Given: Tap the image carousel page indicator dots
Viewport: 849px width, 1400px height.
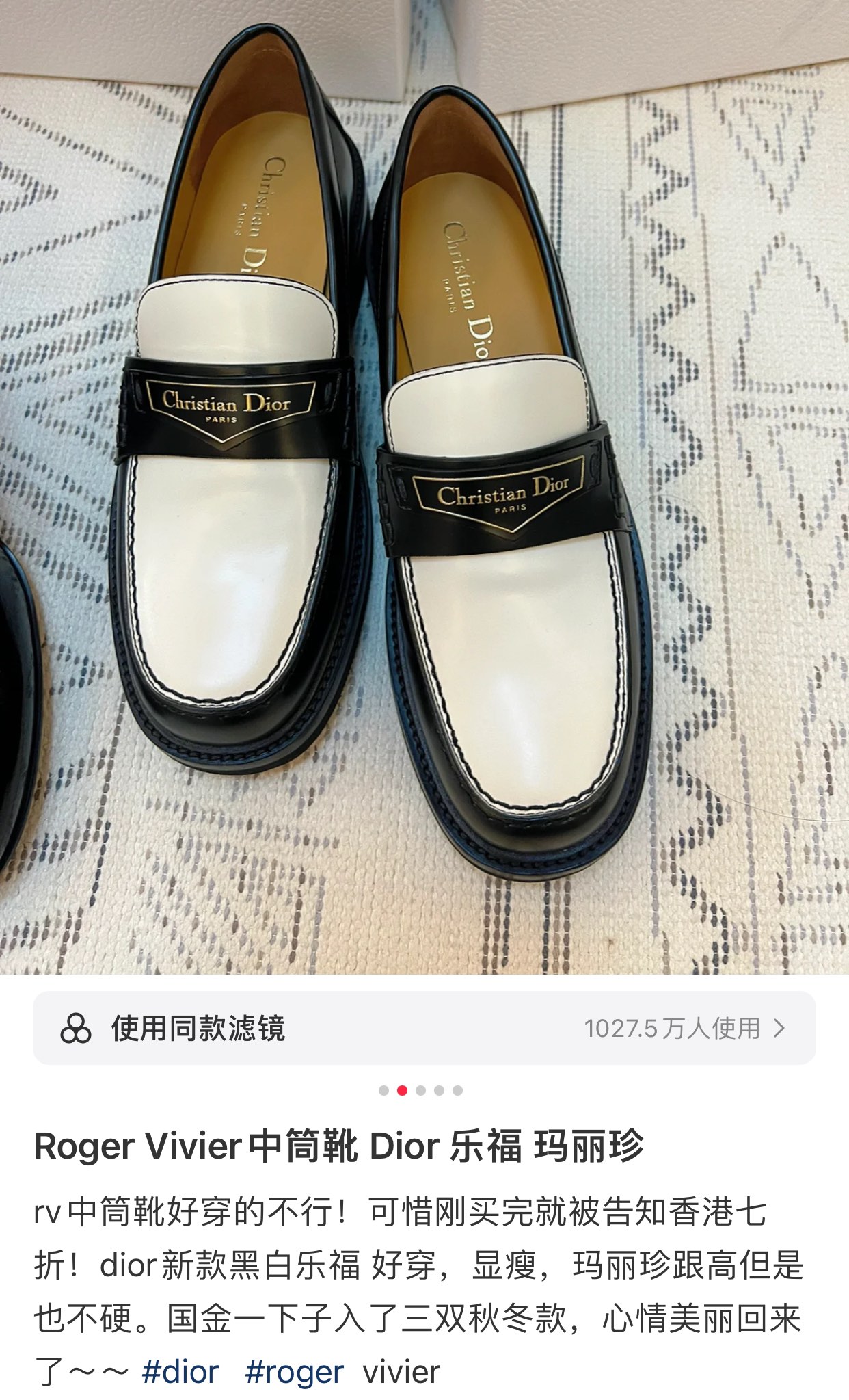Looking at the screenshot, I should [420, 1091].
